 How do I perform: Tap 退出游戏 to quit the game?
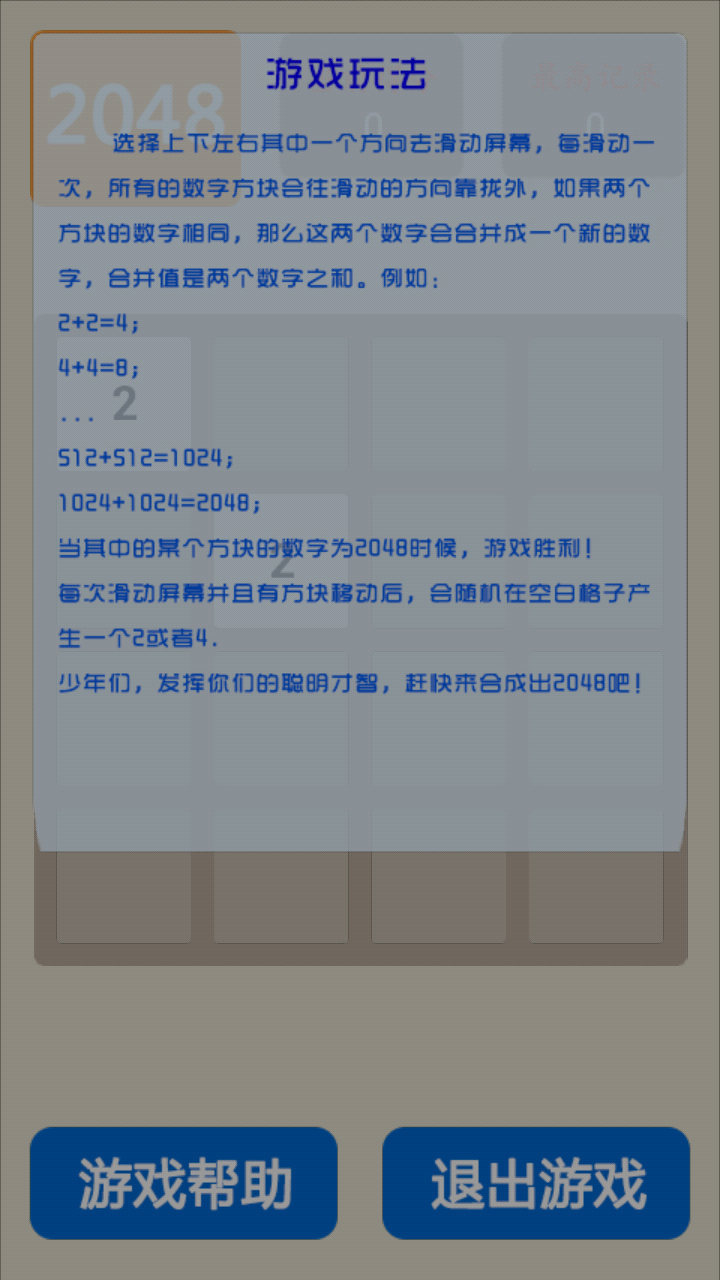(536, 1183)
